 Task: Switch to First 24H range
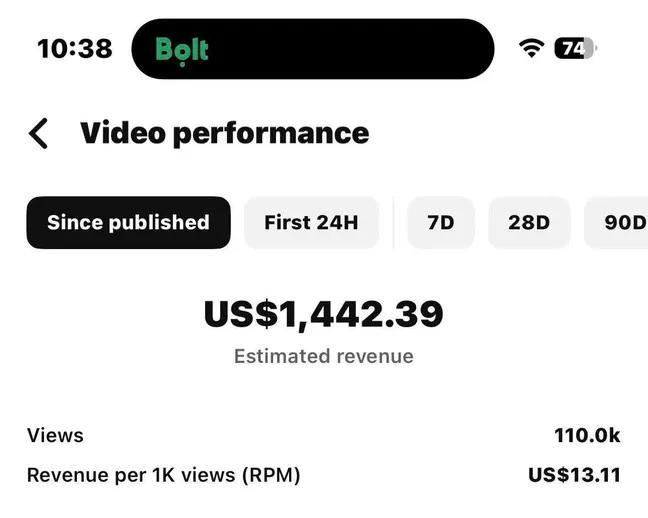311,222
